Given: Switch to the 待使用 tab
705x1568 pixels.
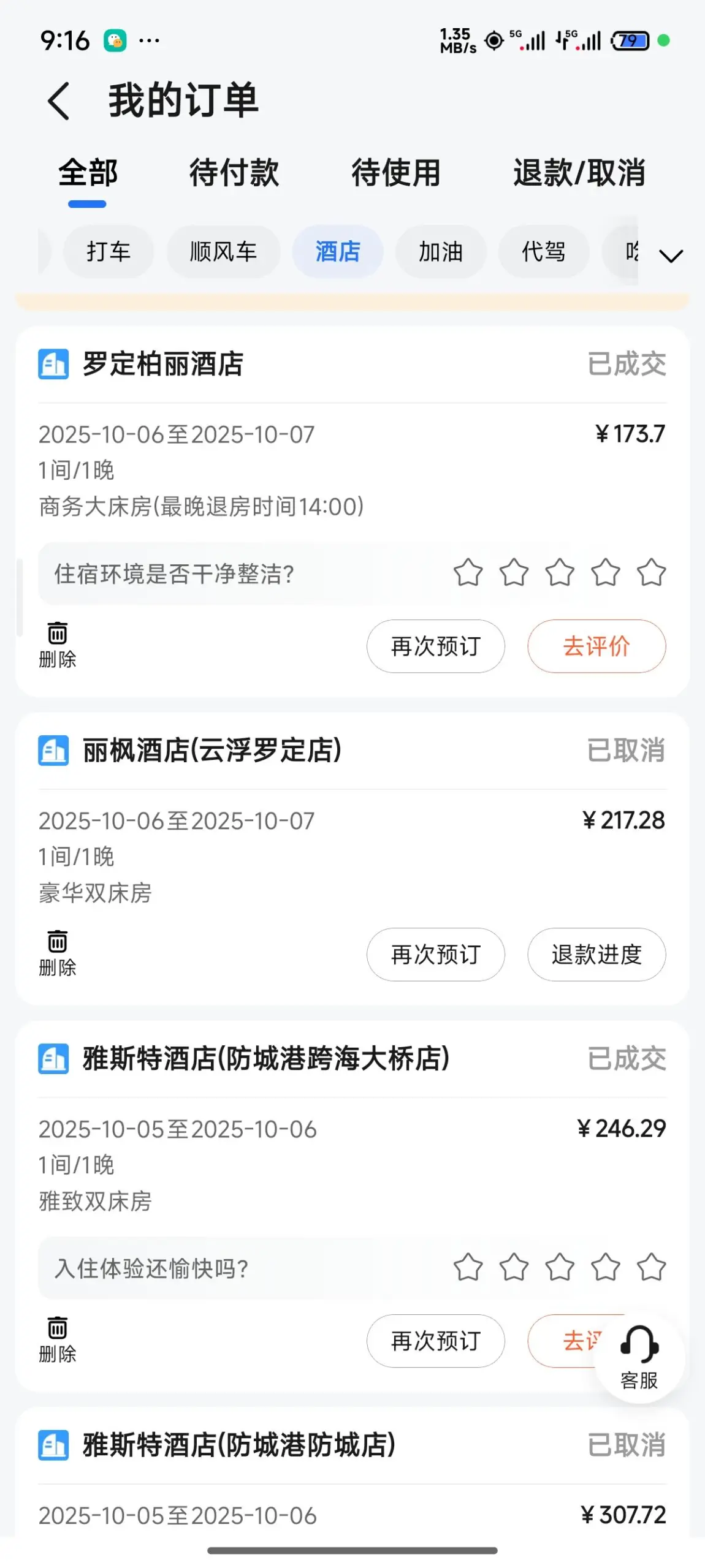Looking at the screenshot, I should point(395,173).
